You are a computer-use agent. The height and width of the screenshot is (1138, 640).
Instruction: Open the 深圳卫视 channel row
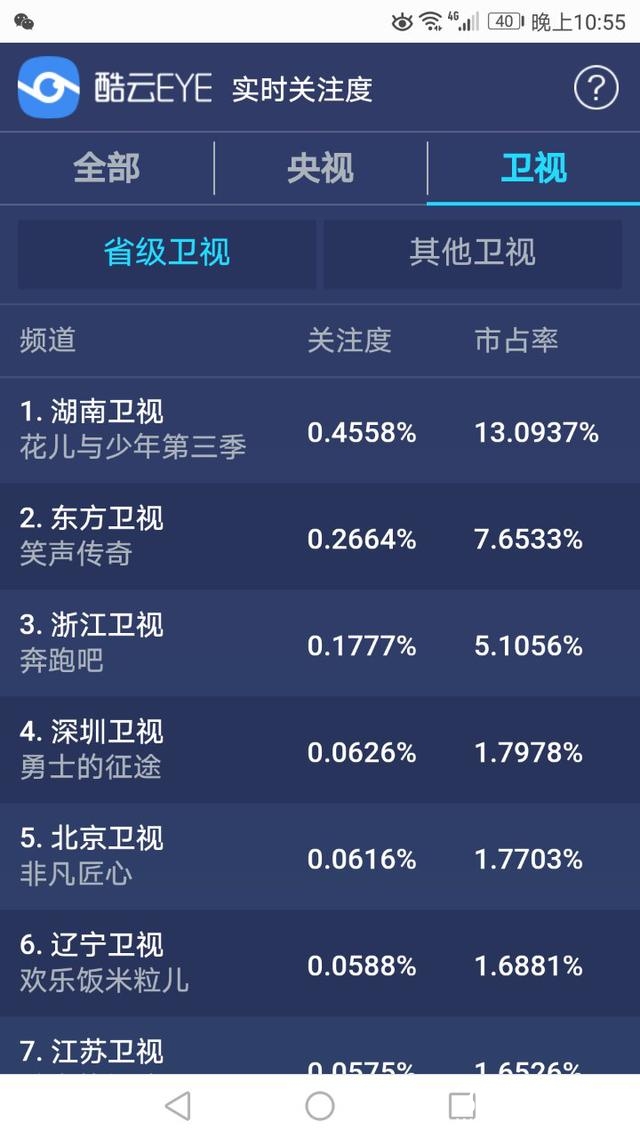point(320,750)
